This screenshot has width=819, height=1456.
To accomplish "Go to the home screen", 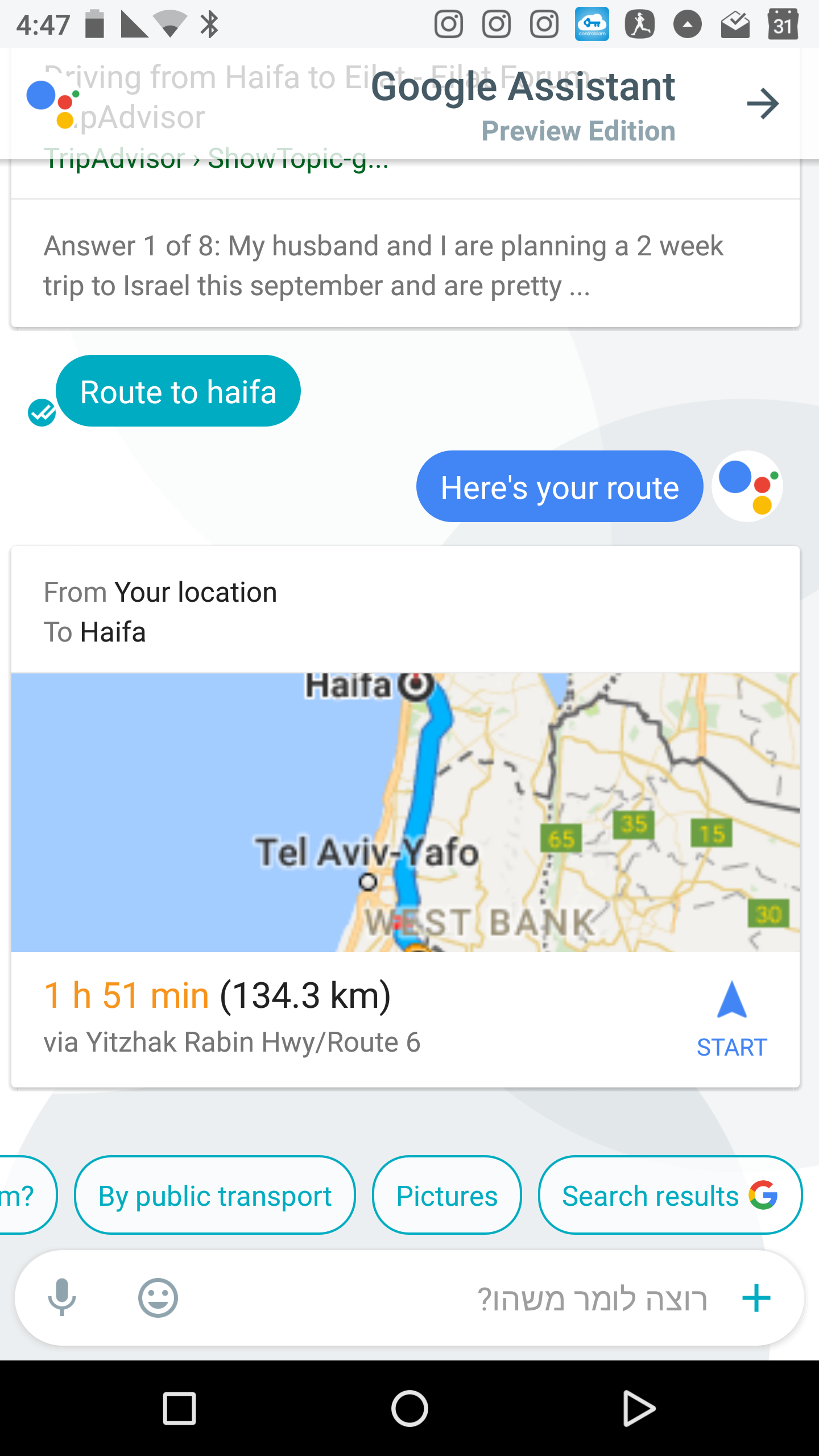I will [409, 1408].
